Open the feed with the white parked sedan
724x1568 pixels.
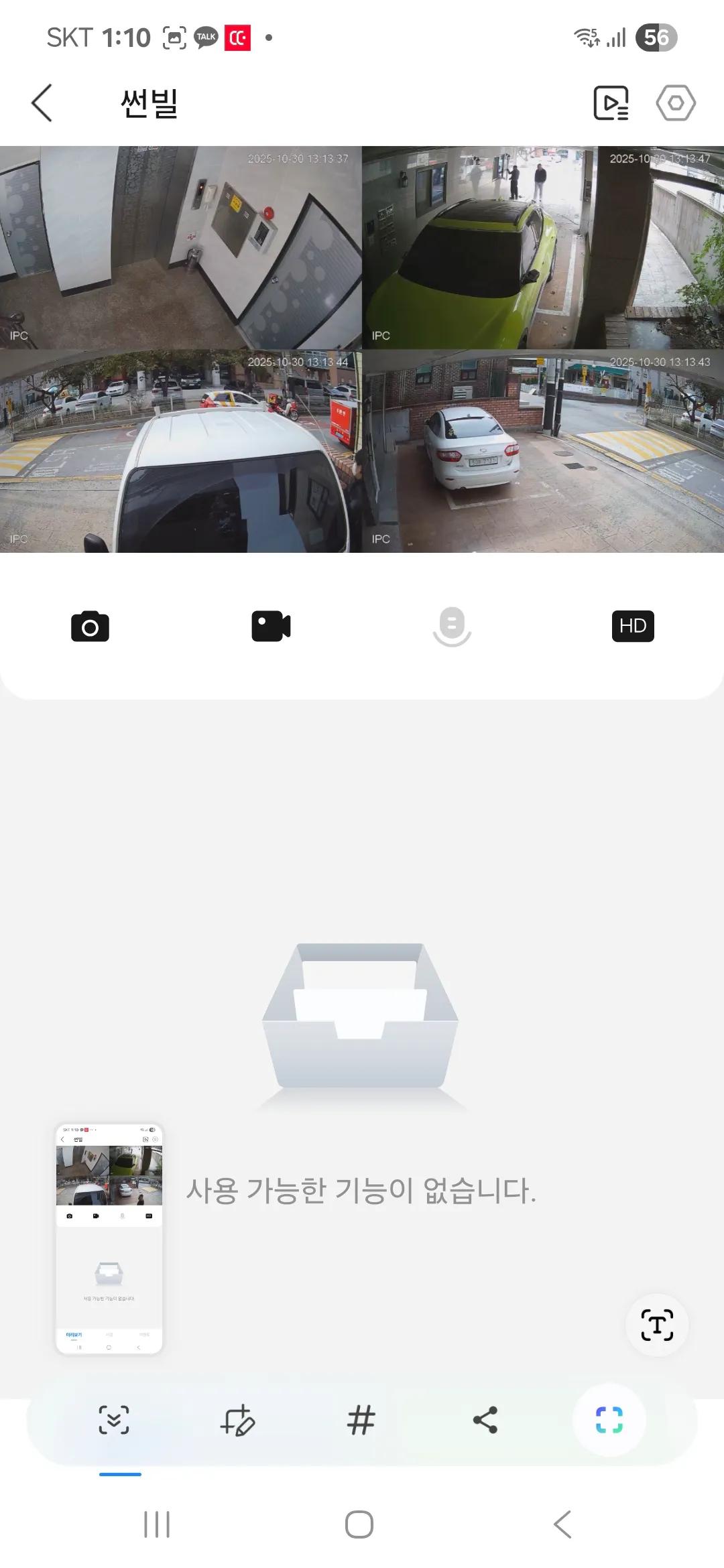pos(543,452)
